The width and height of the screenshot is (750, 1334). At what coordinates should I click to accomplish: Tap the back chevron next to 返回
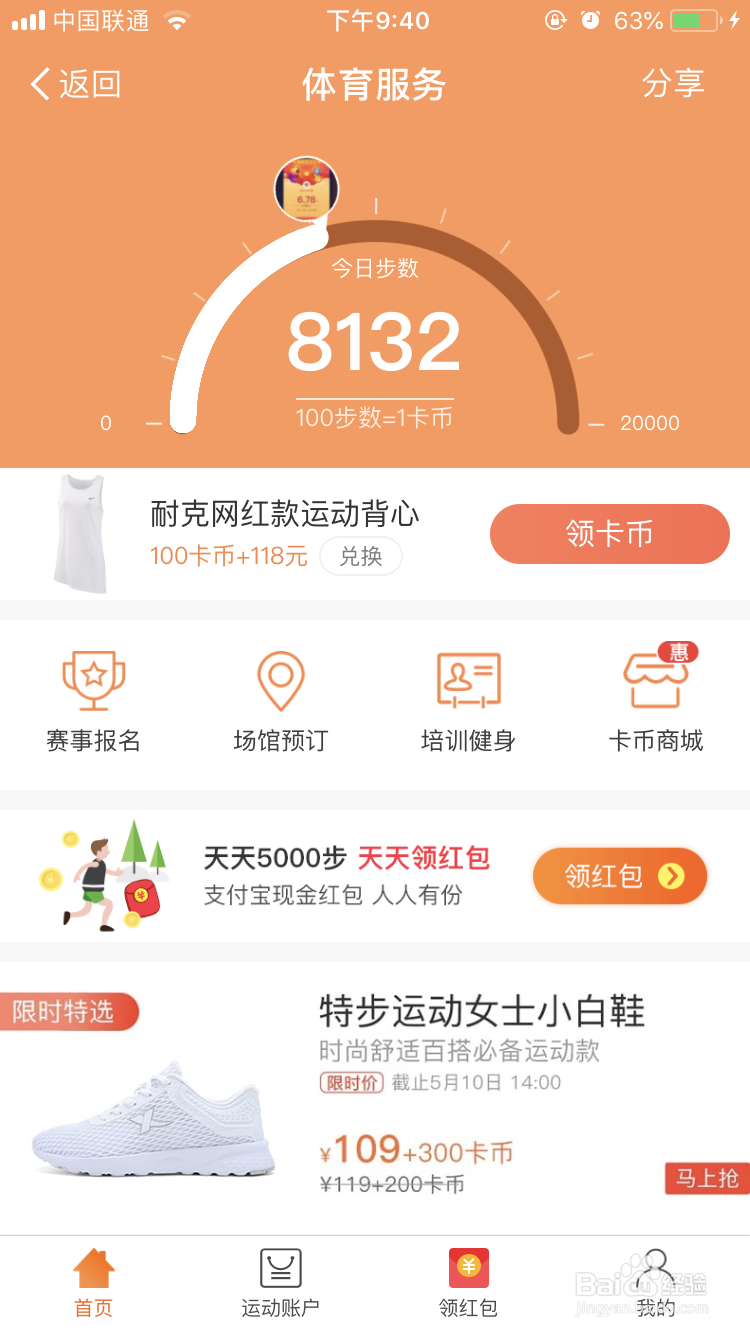[x=38, y=85]
